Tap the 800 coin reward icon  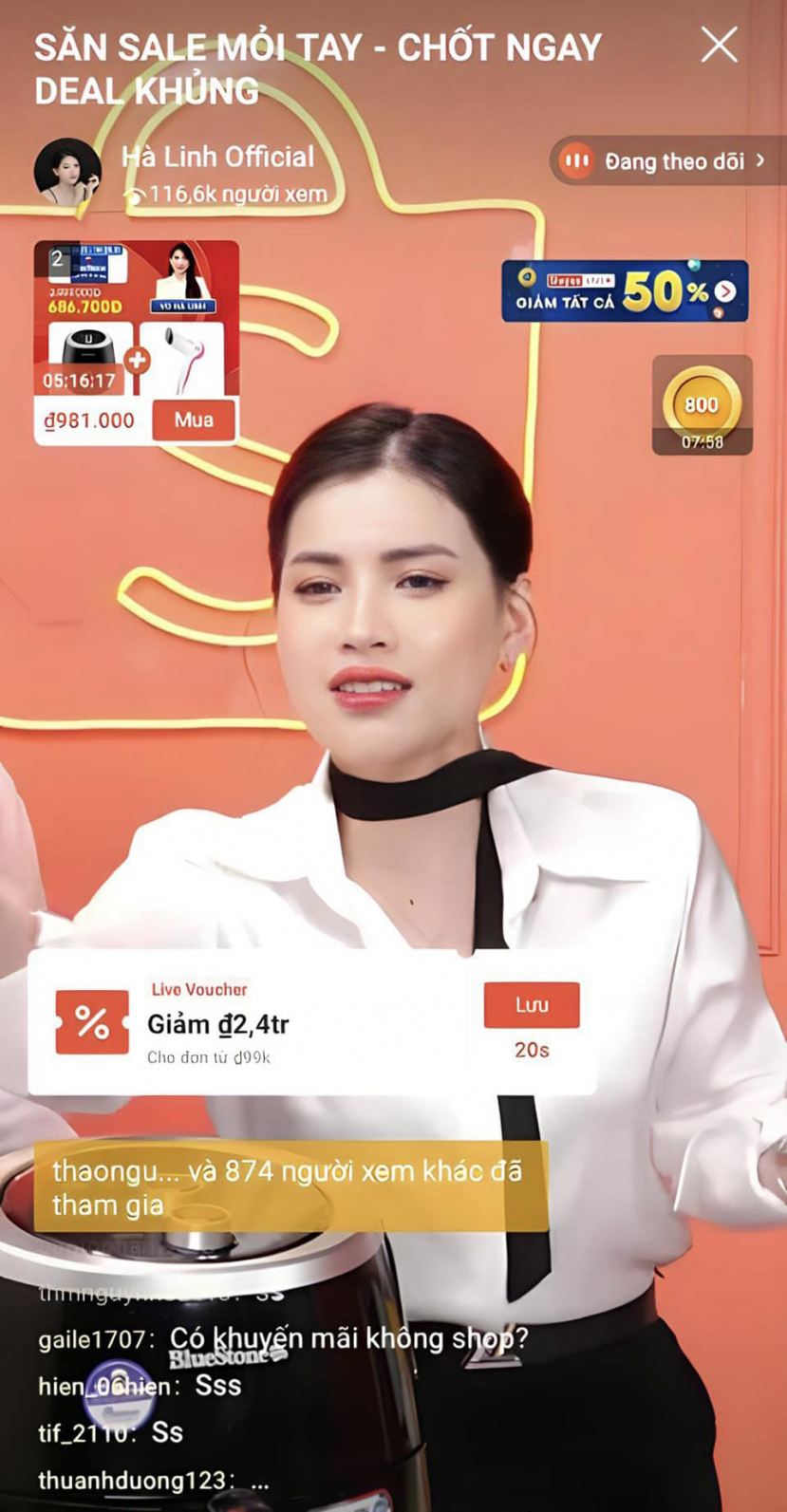(702, 405)
